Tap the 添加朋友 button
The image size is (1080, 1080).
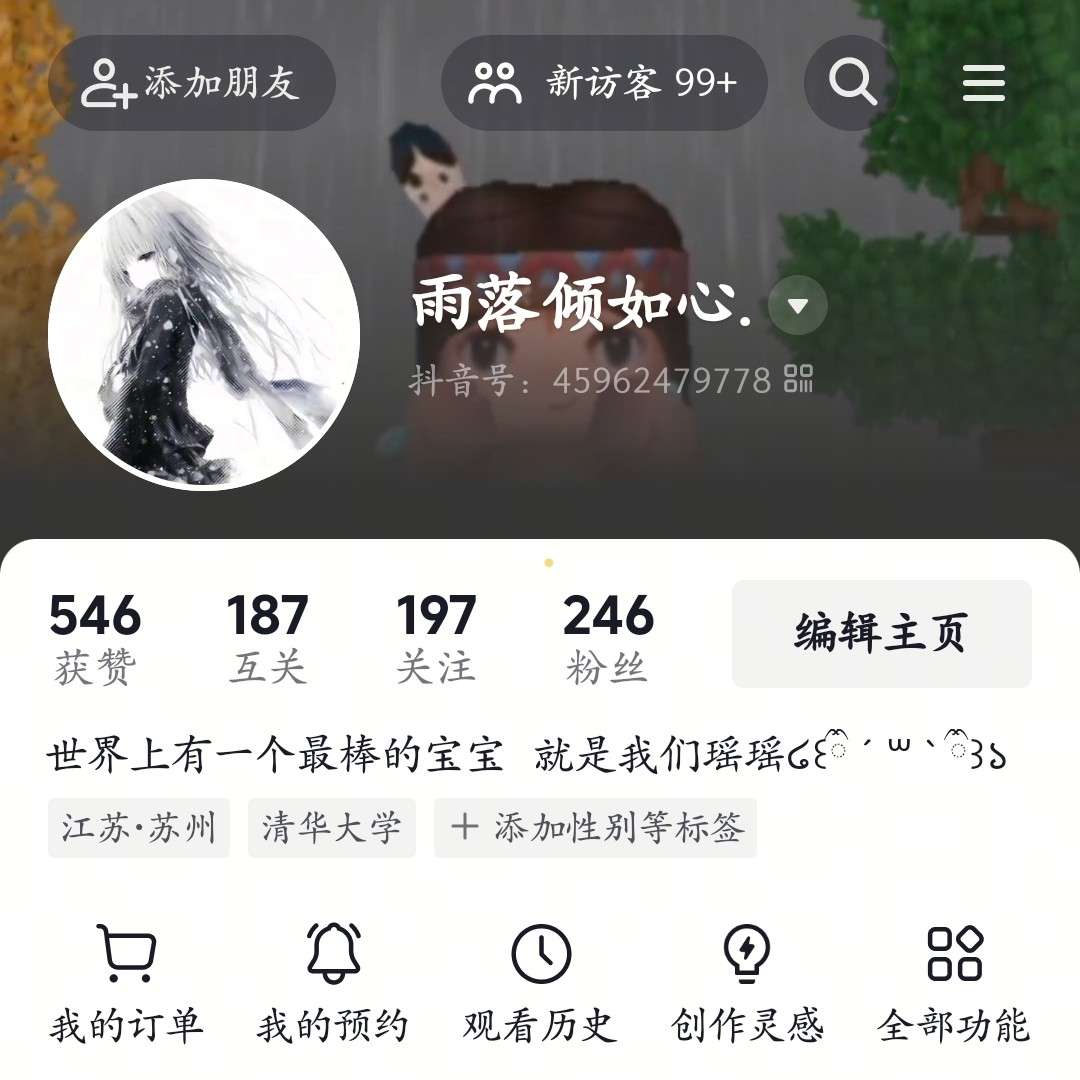click(191, 83)
